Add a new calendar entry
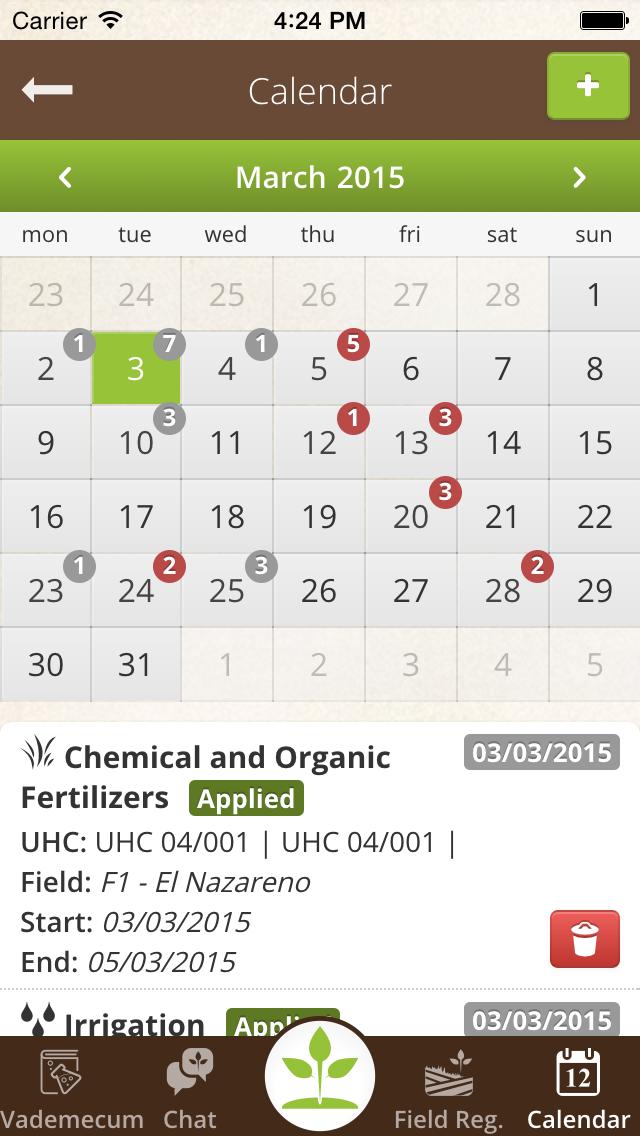 point(588,87)
